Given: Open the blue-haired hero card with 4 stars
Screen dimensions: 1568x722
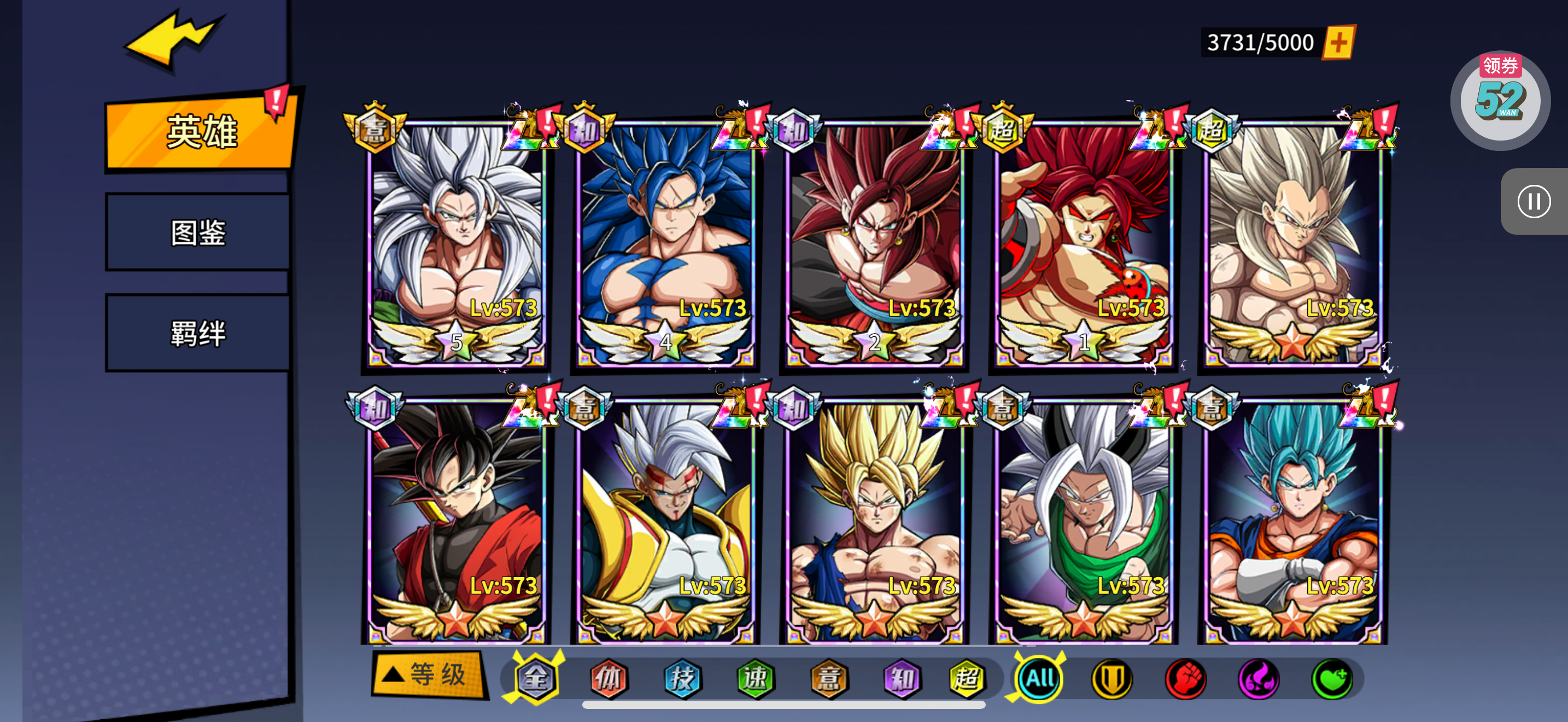Looking at the screenshot, I should [x=665, y=243].
